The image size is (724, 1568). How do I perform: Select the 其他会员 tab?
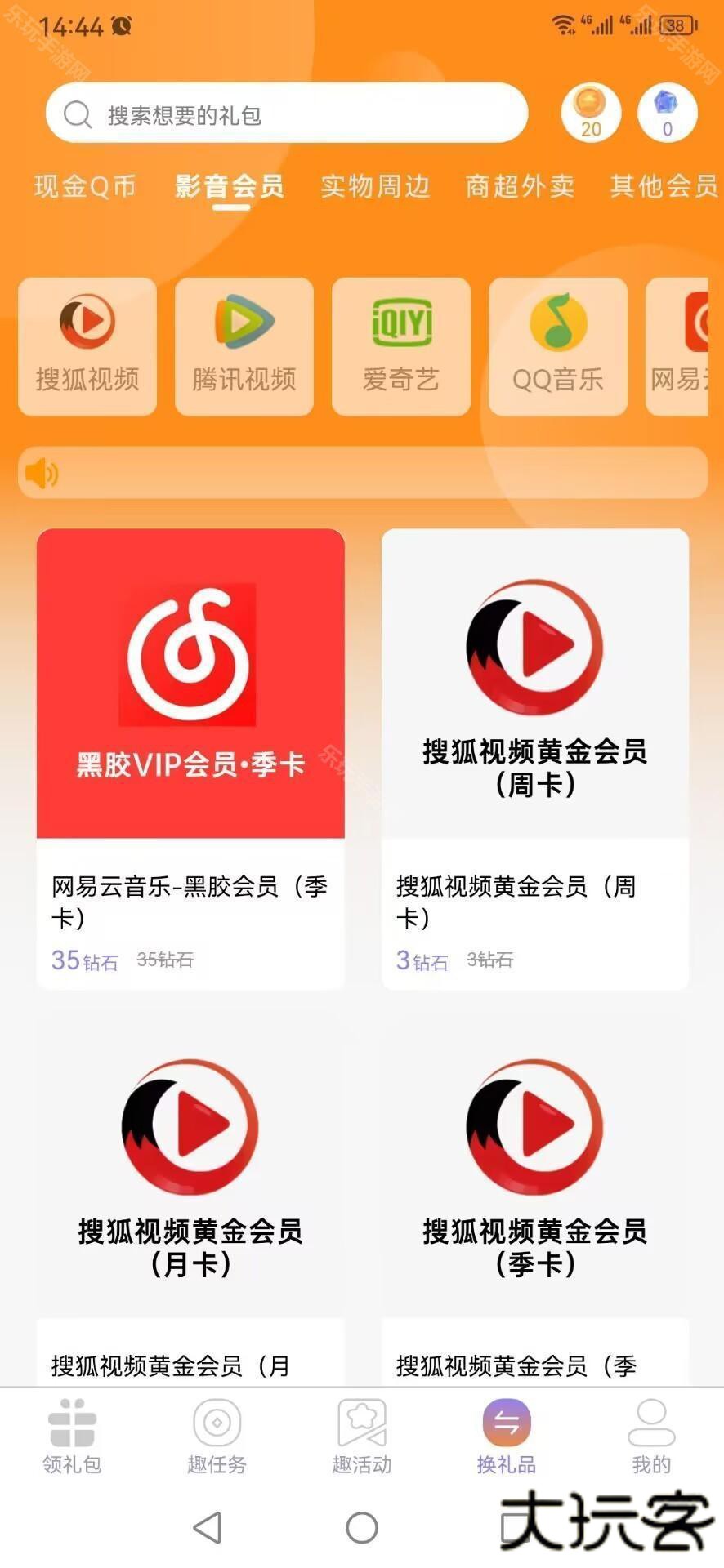point(662,186)
